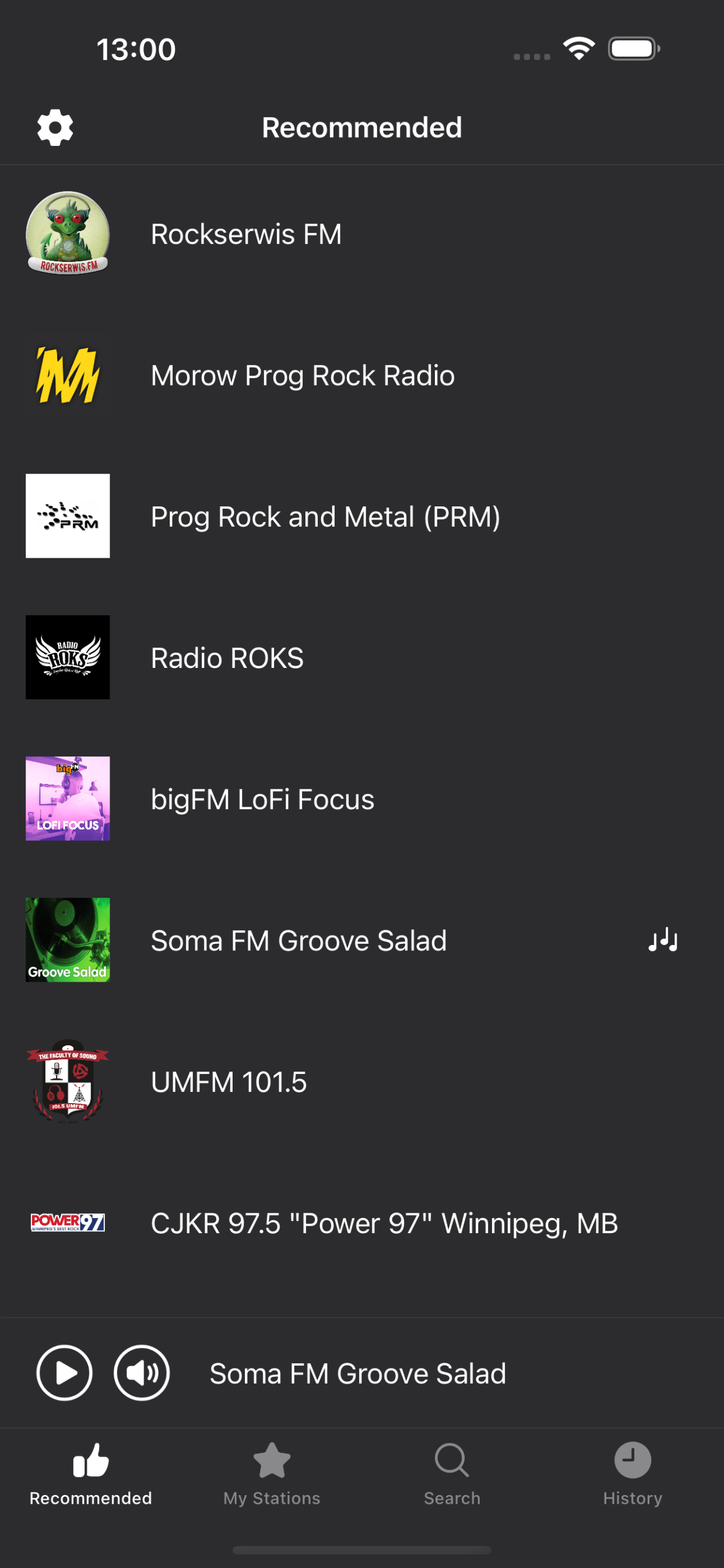Switch to the My Stations tab

(271, 1473)
